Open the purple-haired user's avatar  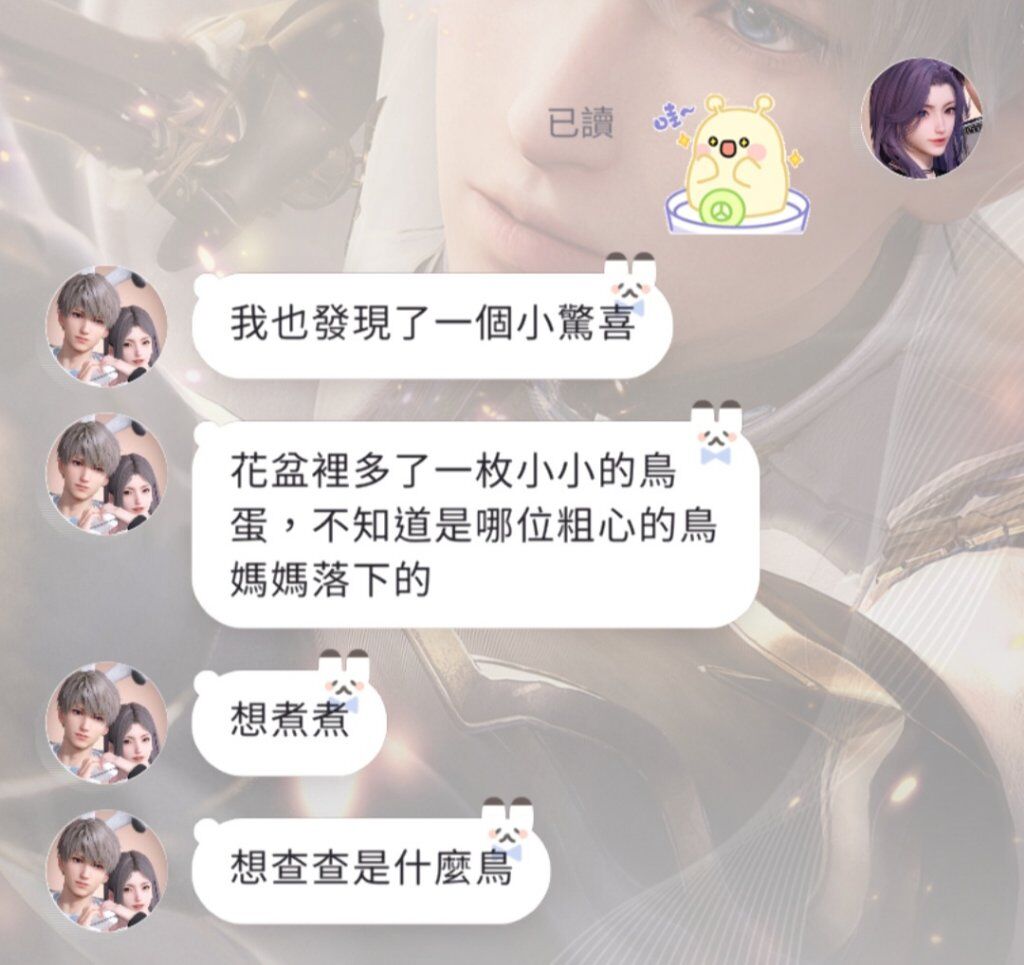click(x=921, y=118)
